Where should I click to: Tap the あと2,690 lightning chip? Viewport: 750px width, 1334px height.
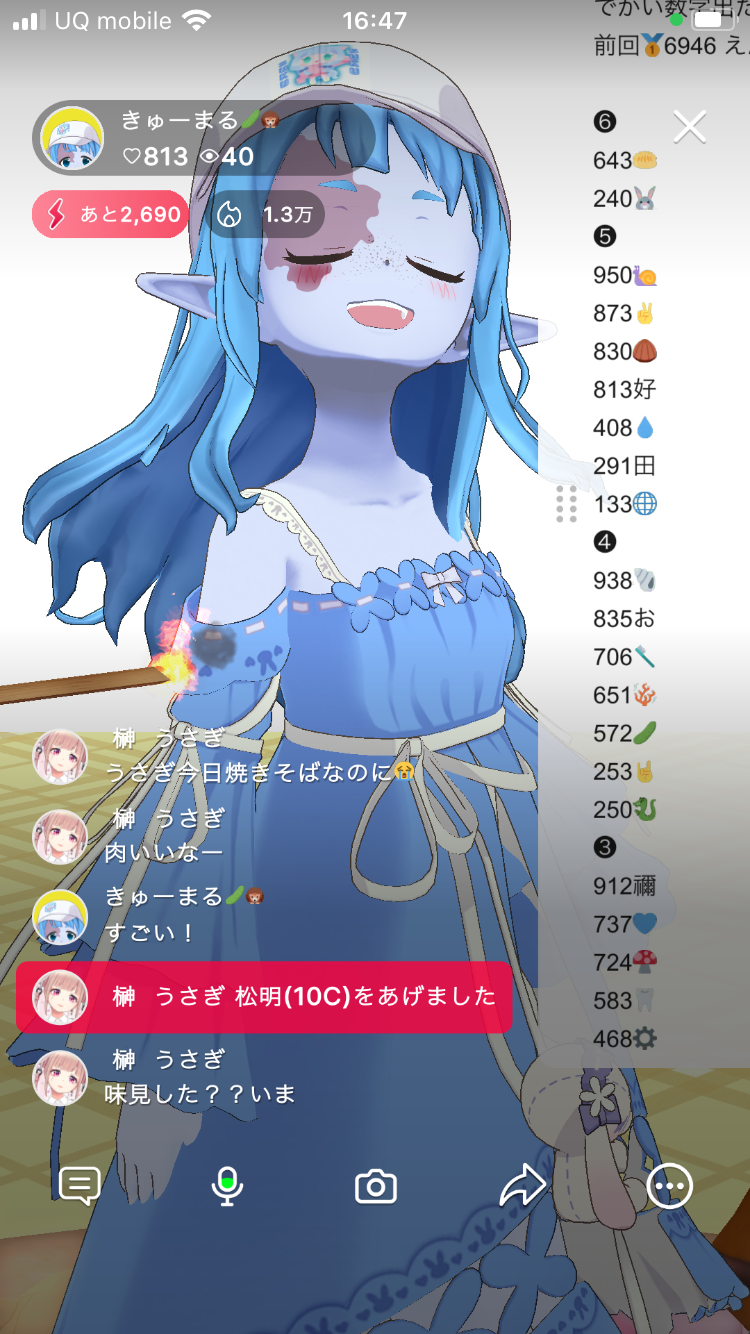(x=111, y=214)
